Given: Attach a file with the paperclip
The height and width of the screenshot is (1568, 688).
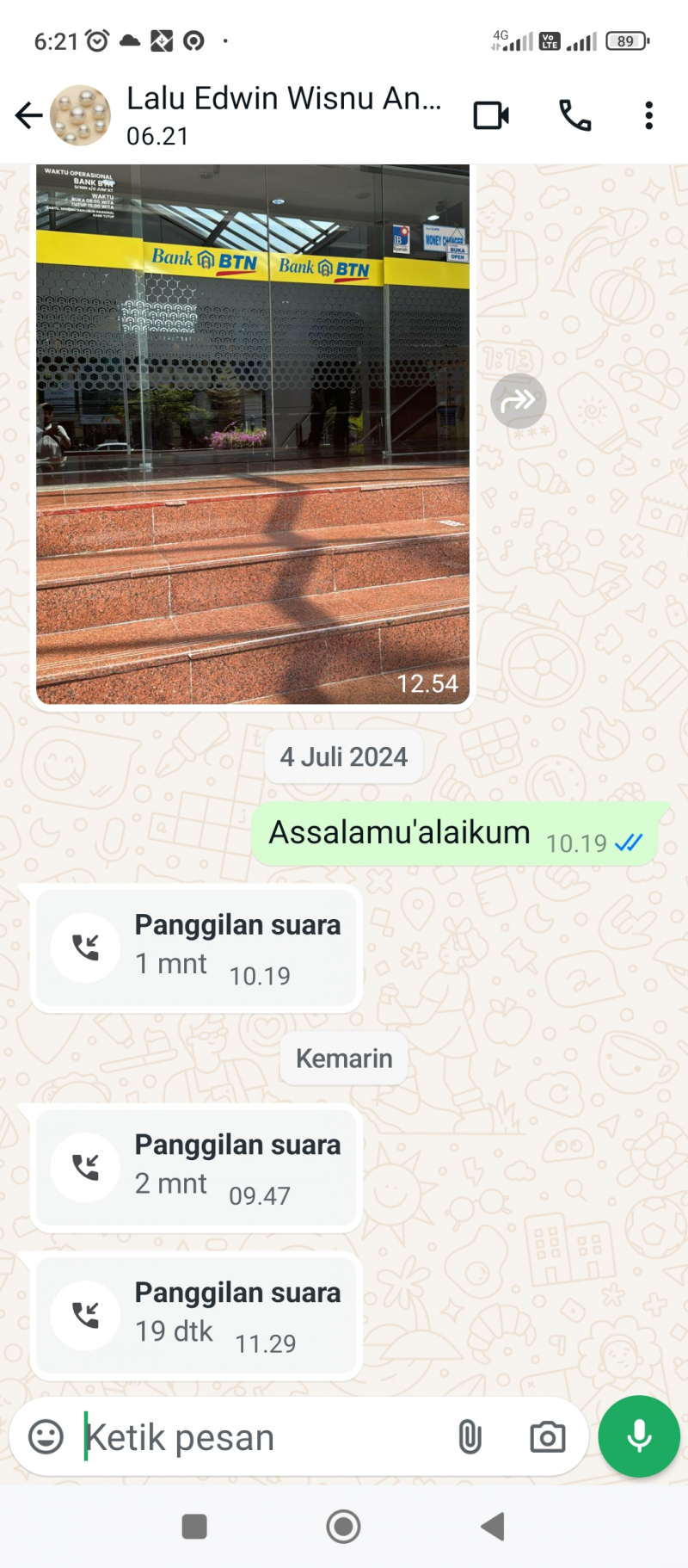Looking at the screenshot, I should pyautogui.click(x=470, y=1436).
